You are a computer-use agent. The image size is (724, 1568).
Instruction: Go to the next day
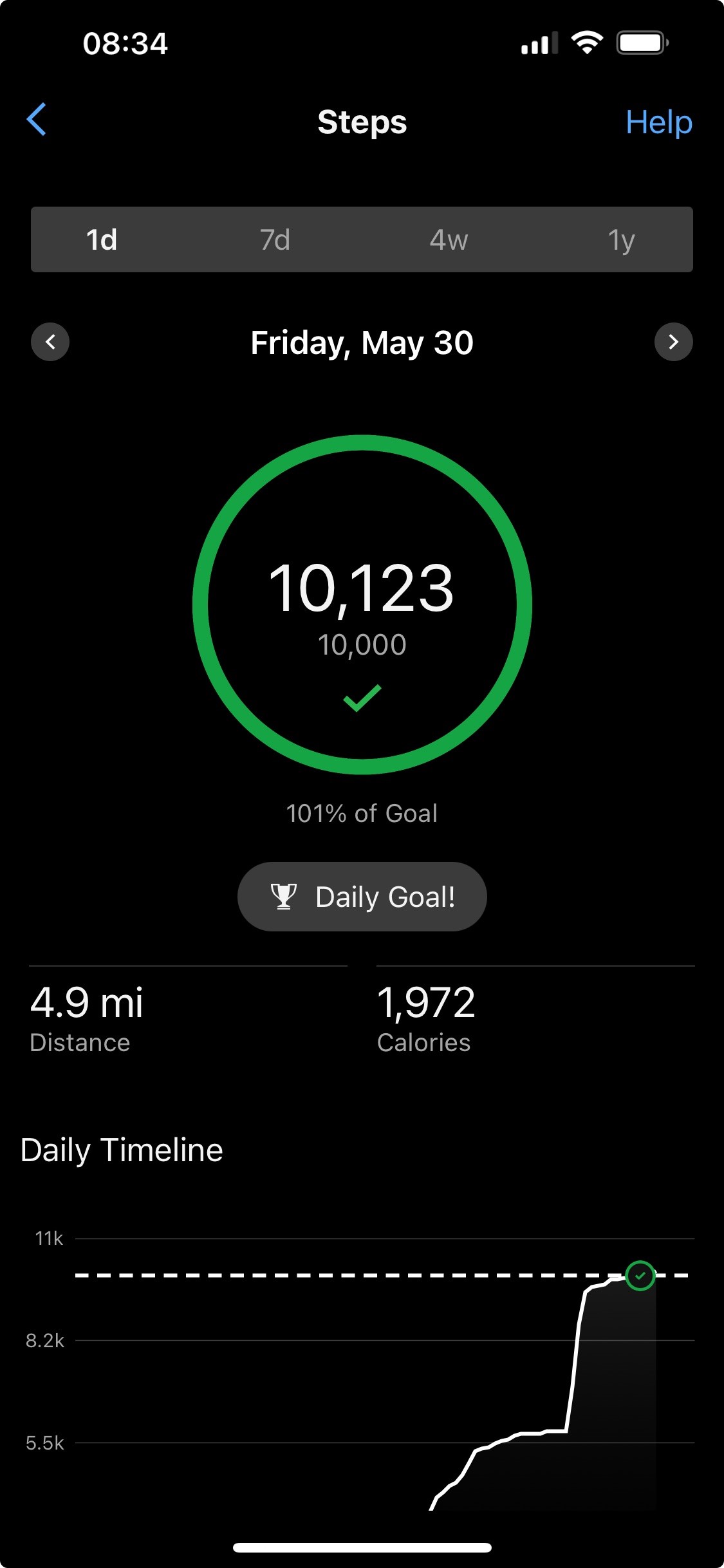673,342
